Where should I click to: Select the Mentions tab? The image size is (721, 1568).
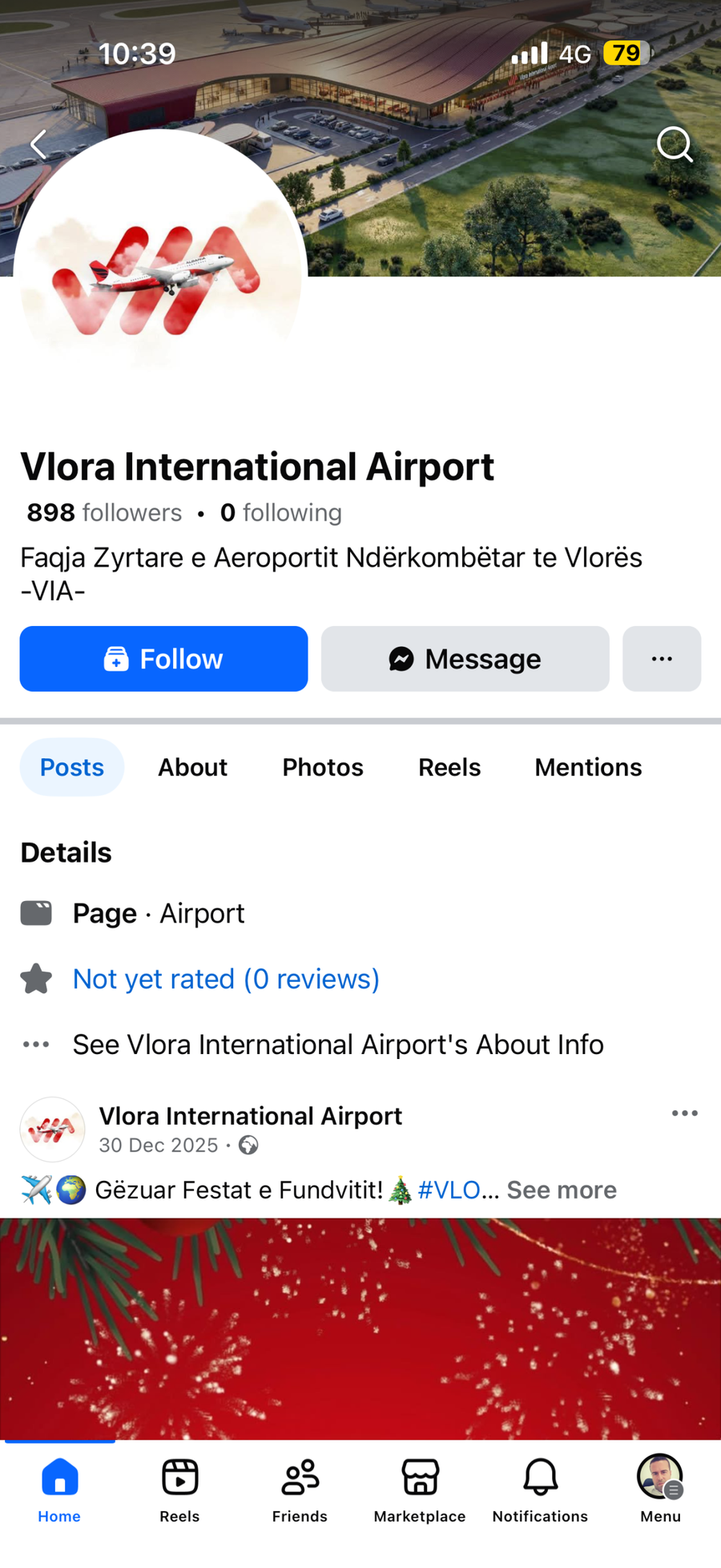(x=588, y=767)
